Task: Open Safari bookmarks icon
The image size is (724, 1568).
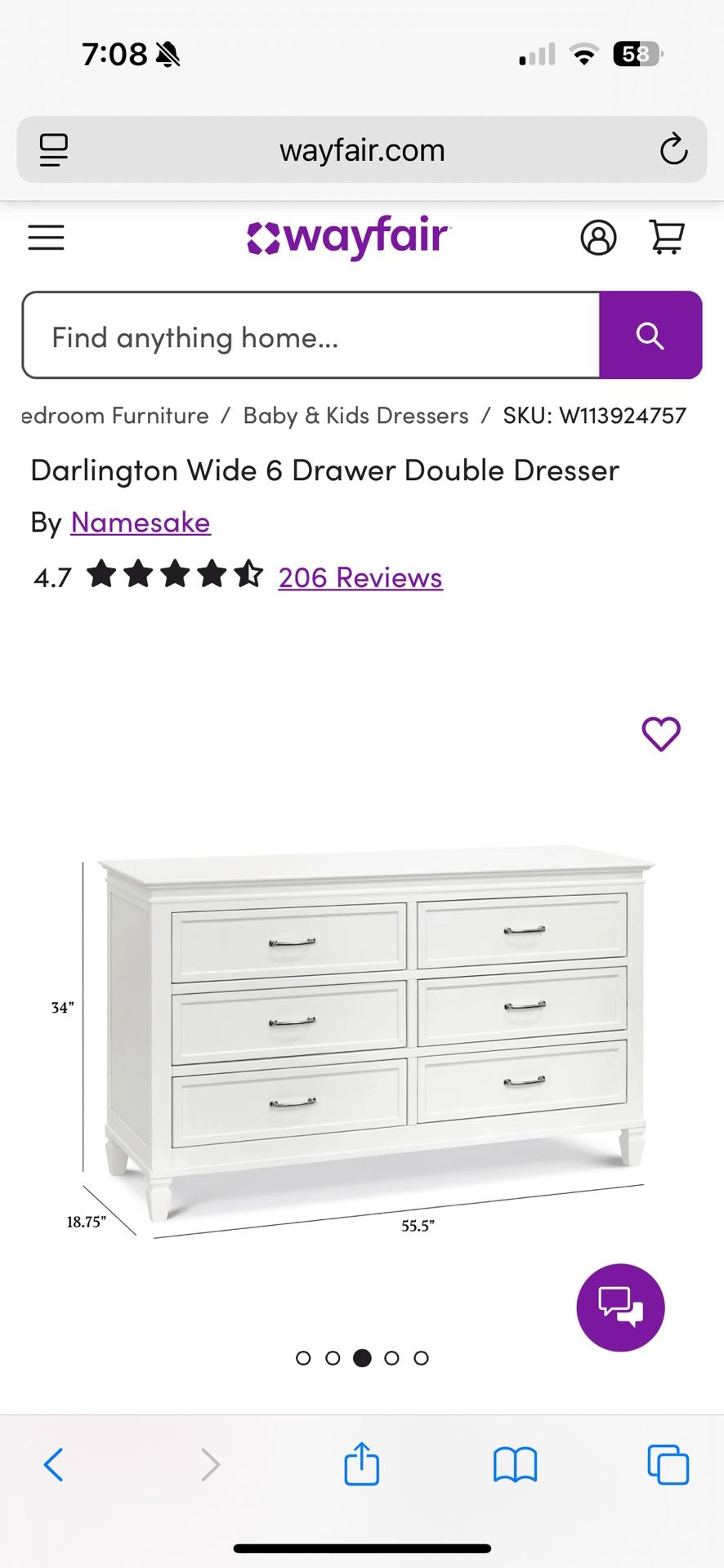Action: coord(516,1464)
